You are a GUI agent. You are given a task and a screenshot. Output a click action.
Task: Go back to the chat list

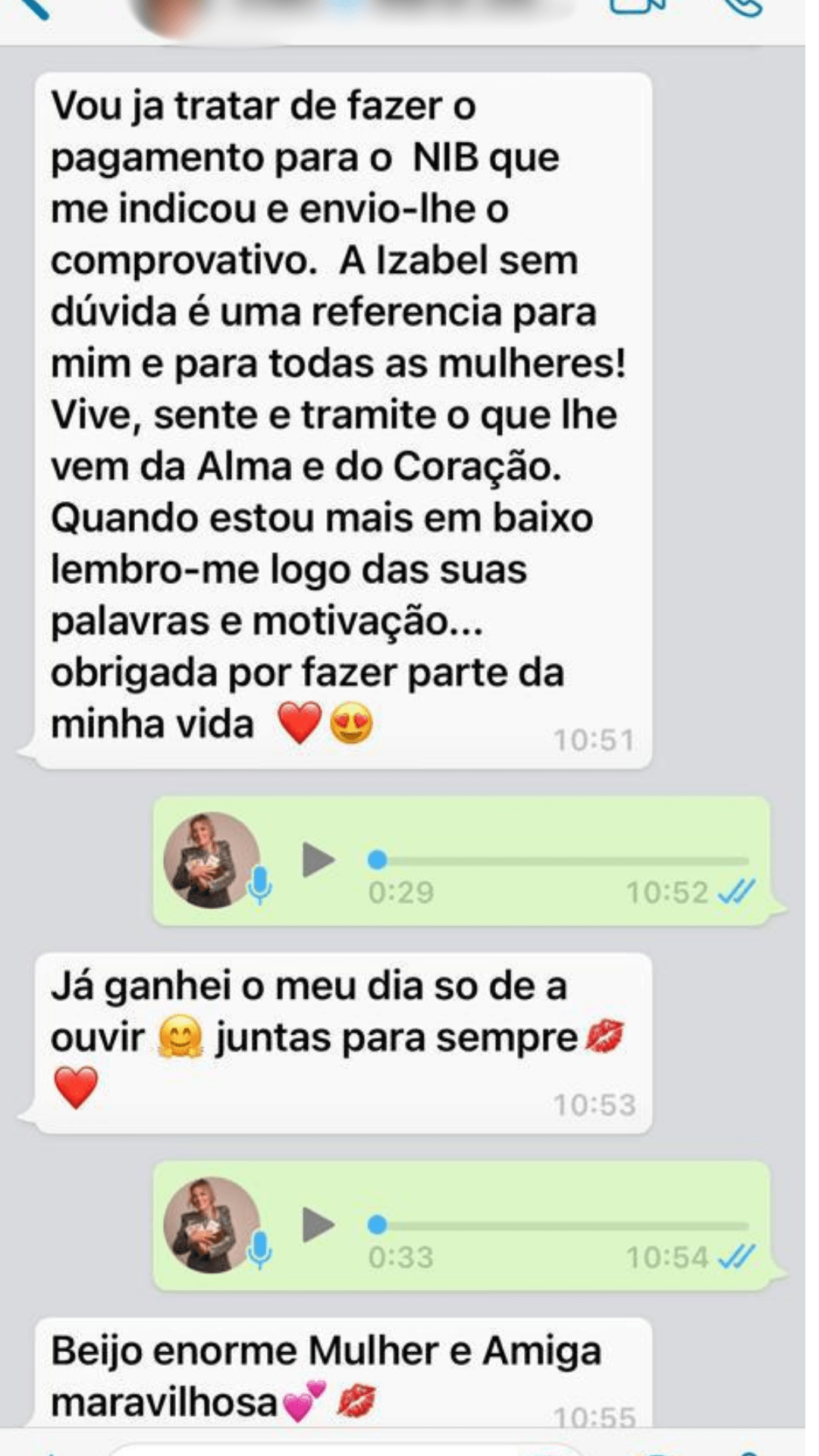coord(32,8)
